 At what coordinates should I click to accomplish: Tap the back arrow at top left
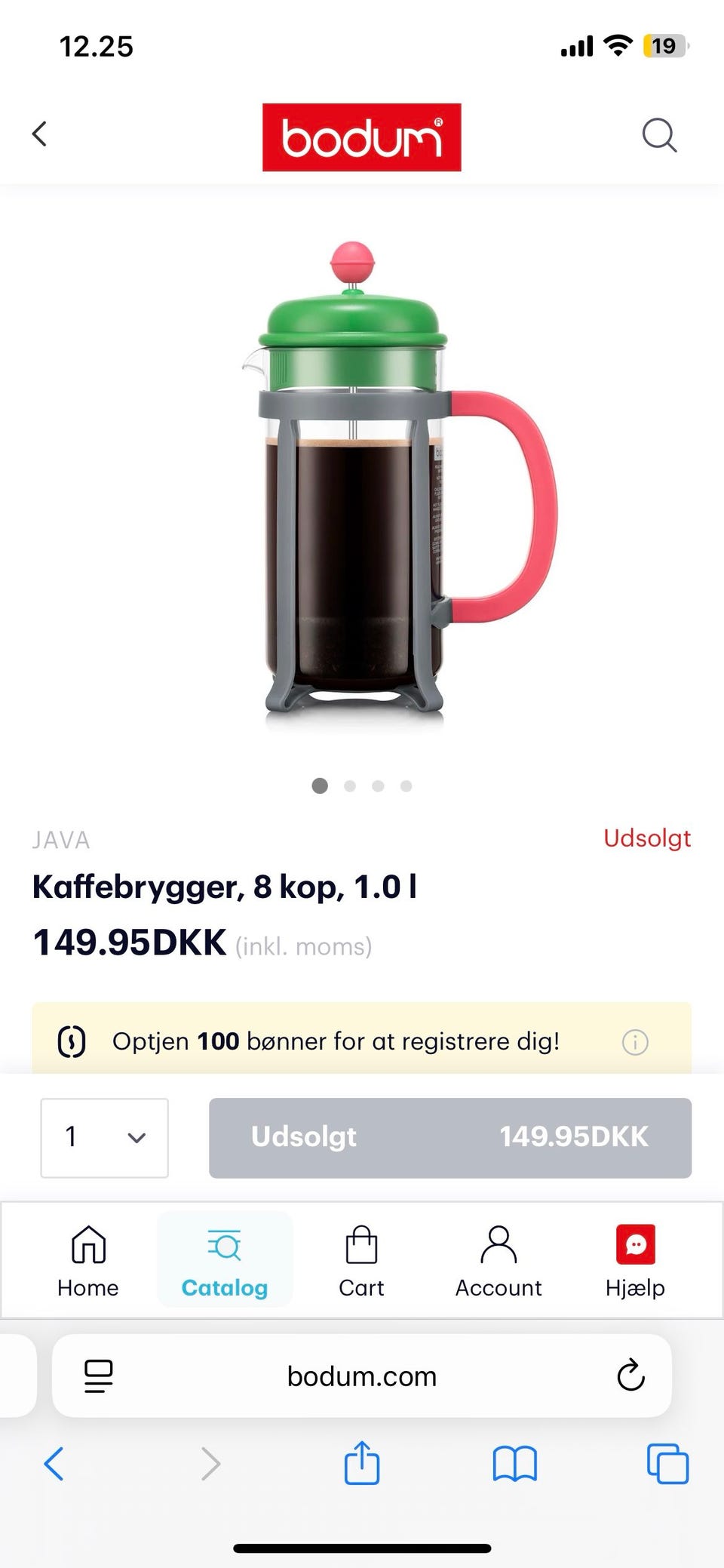[39, 133]
